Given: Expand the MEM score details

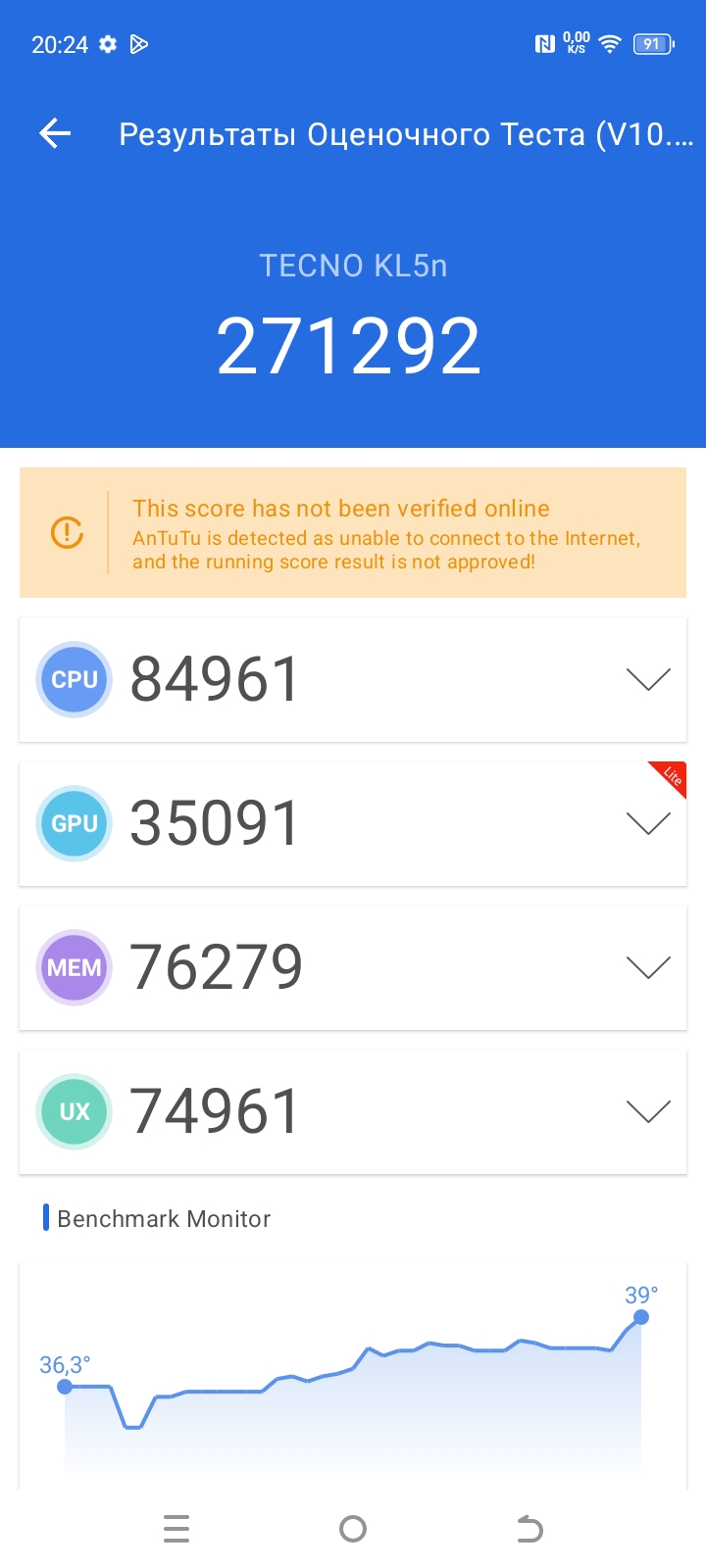Looking at the screenshot, I should [x=647, y=967].
